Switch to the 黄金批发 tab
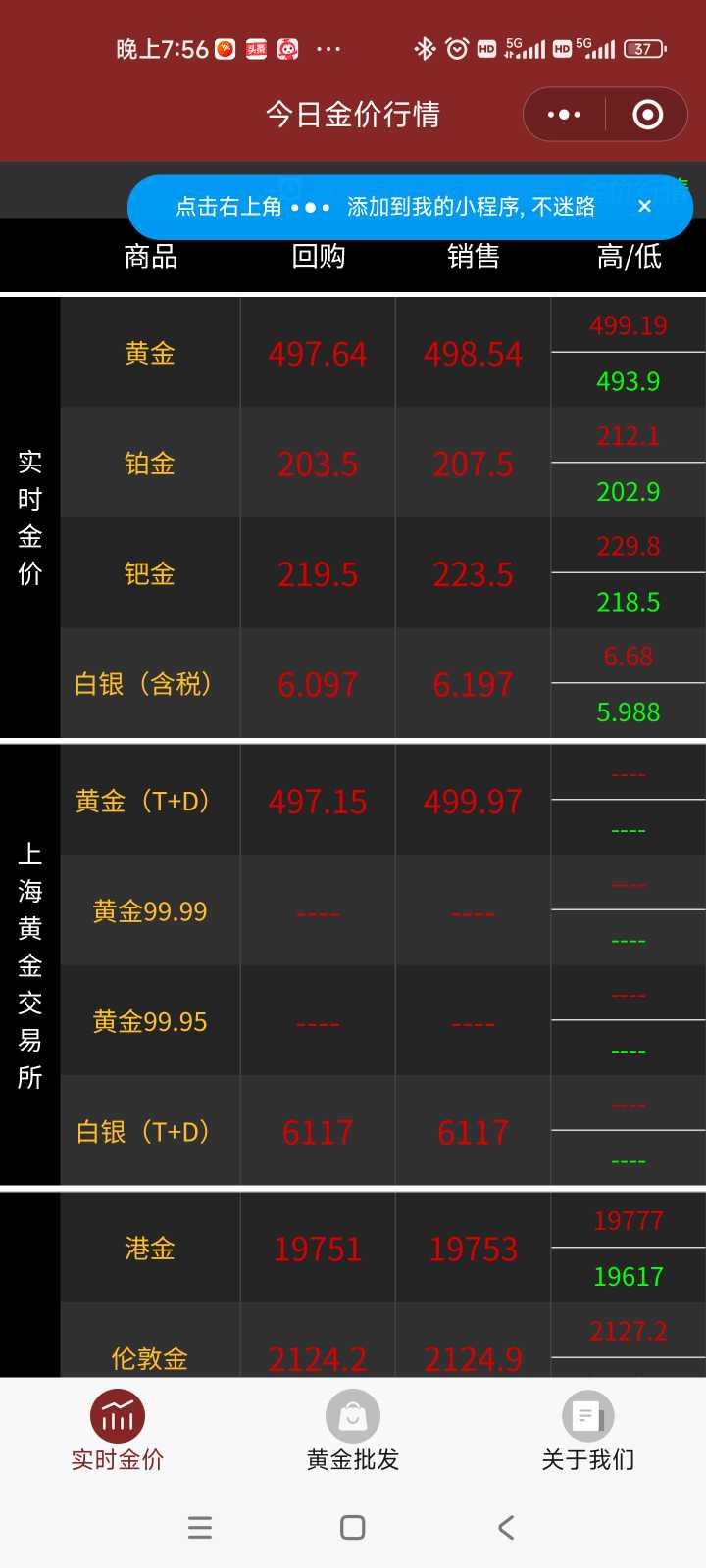 (353, 1431)
